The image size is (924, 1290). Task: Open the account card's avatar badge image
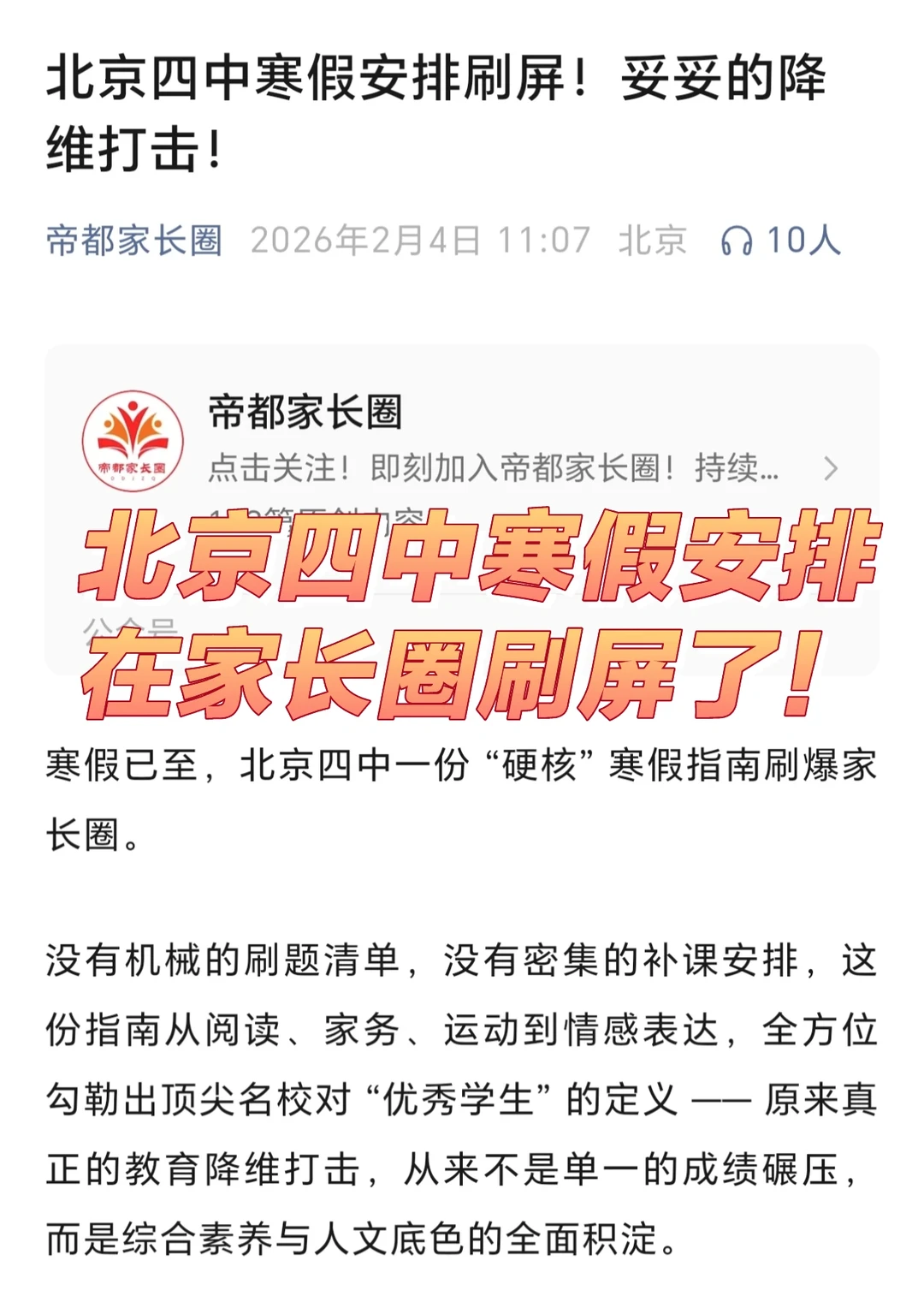point(133,438)
